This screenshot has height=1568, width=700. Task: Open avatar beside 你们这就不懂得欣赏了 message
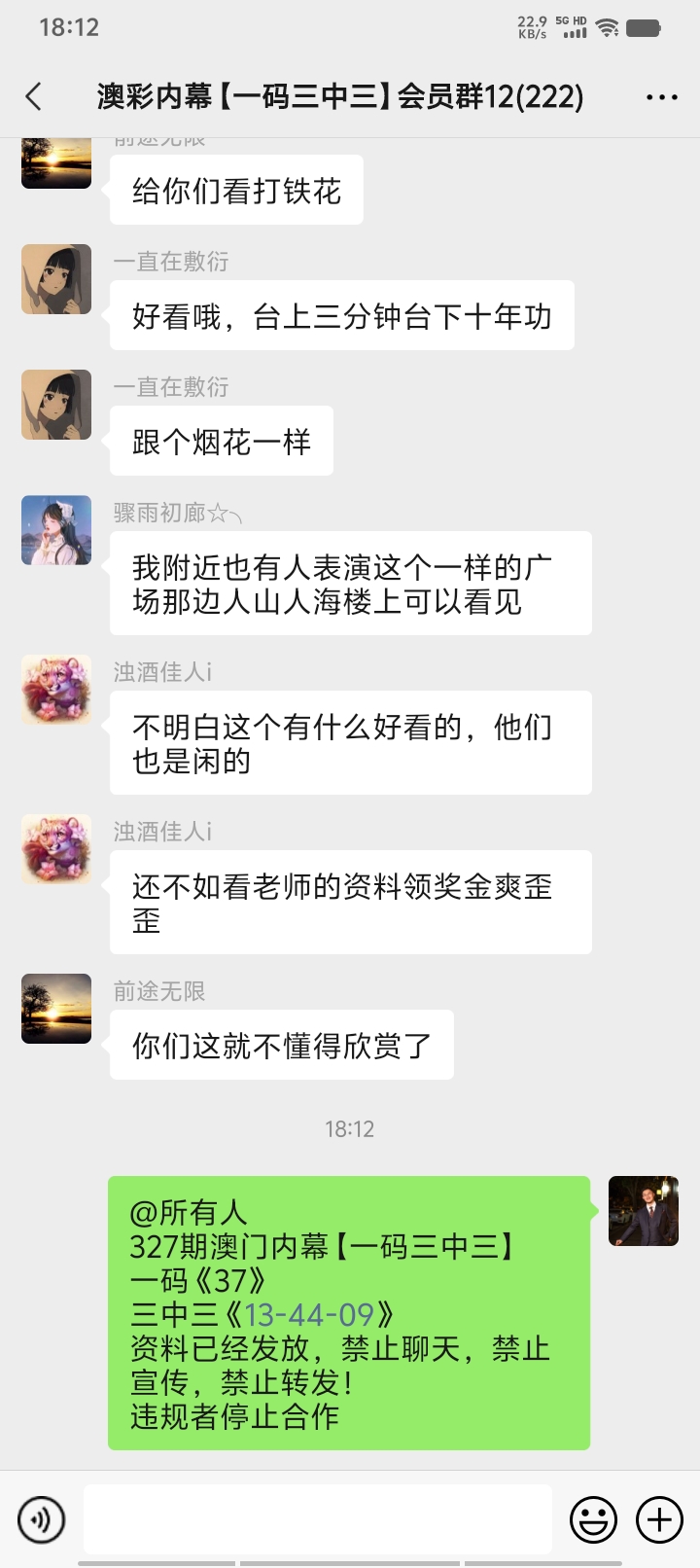click(56, 1009)
